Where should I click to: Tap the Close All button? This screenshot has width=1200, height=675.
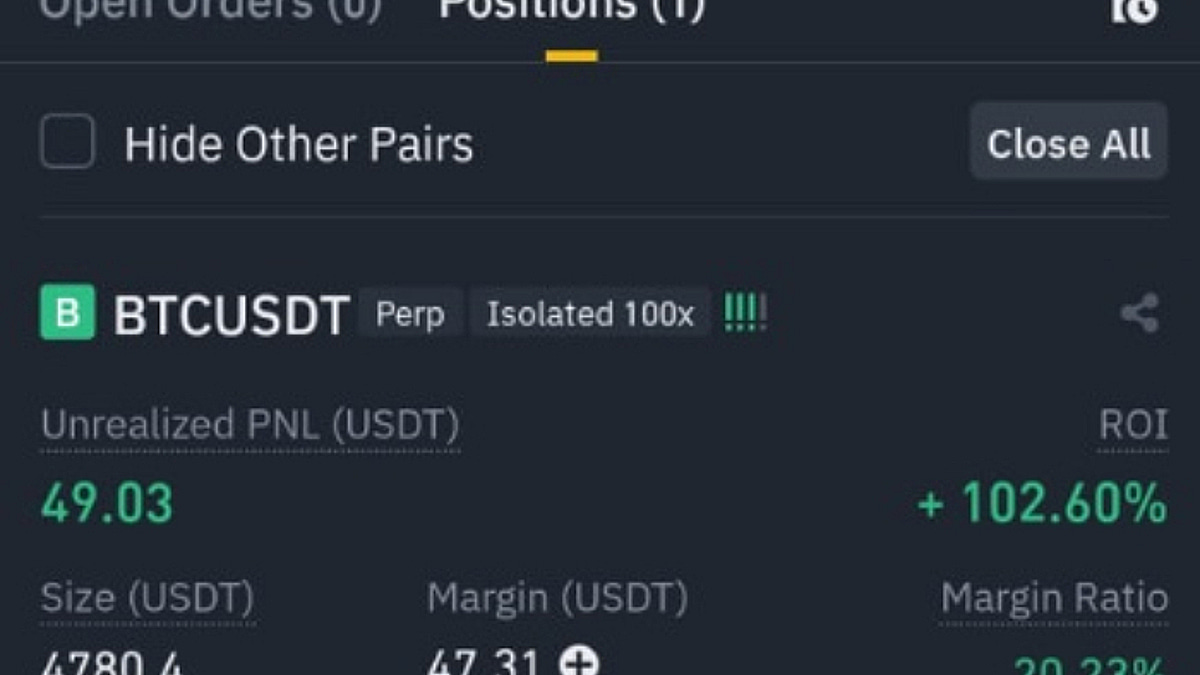1068,144
